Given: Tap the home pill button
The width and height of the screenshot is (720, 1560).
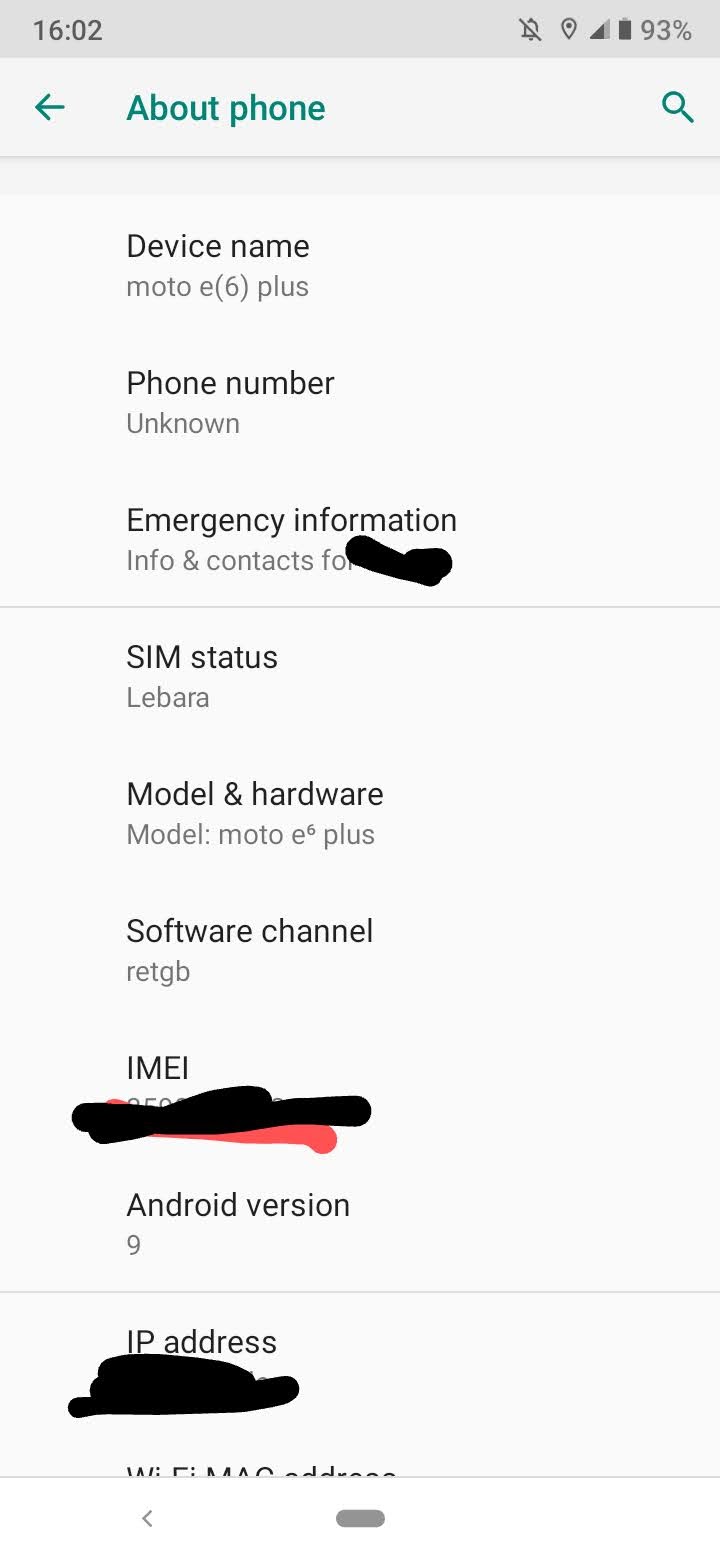Looking at the screenshot, I should 360,1519.
